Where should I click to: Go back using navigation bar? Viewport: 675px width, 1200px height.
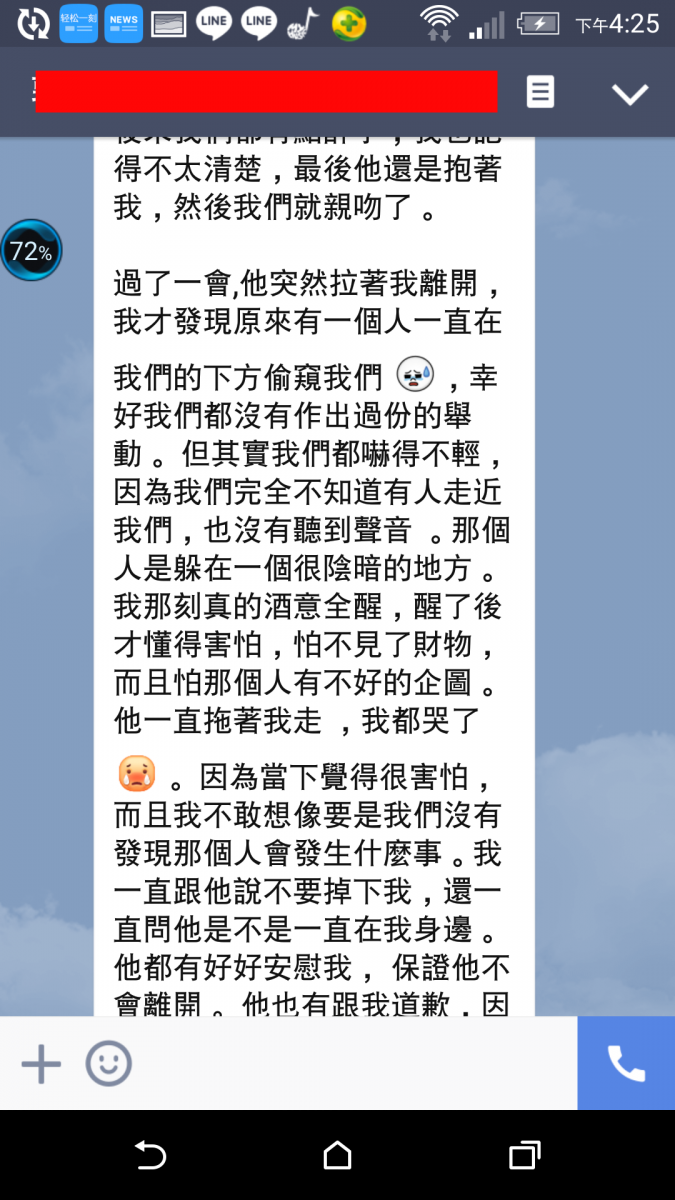(x=150, y=1156)
